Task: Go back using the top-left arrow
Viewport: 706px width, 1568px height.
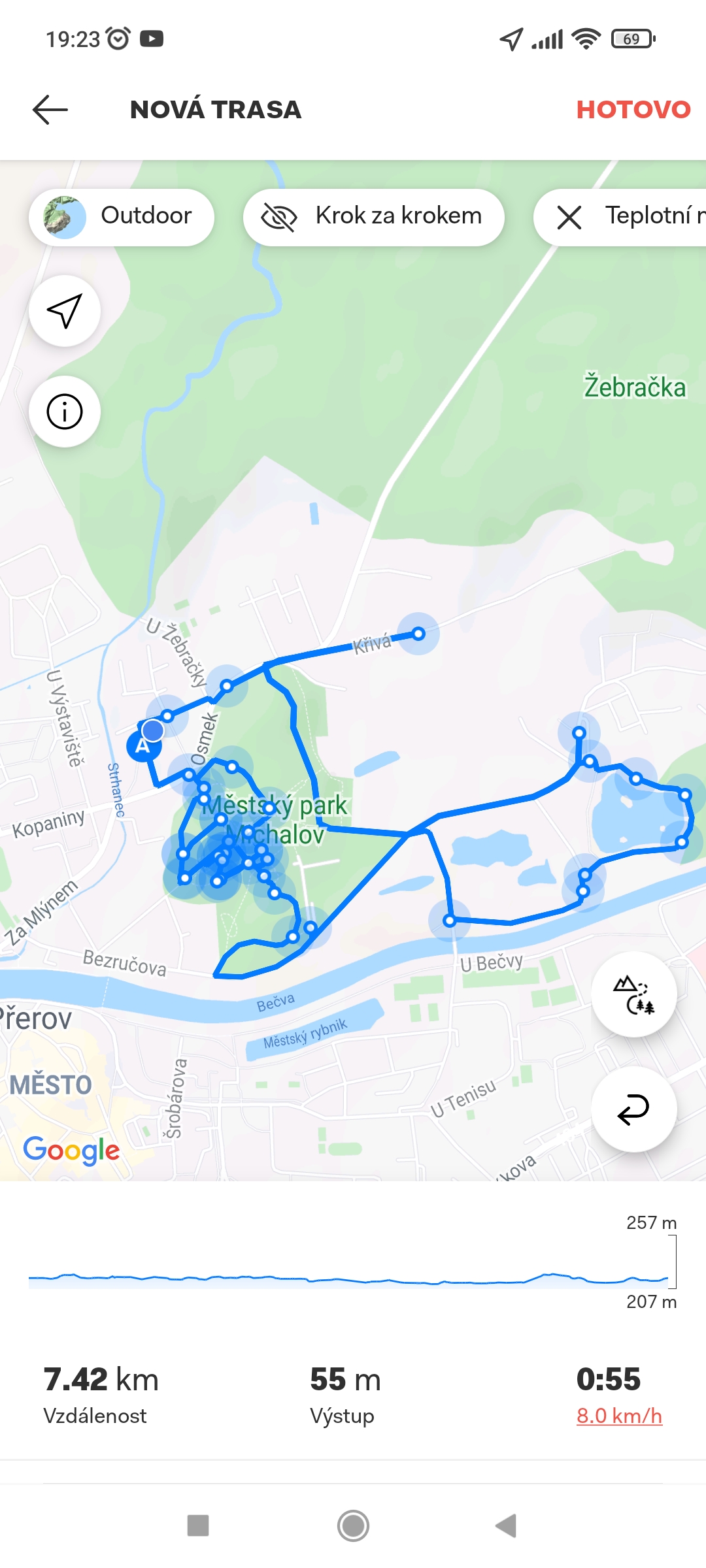Action: coord(50,109)
